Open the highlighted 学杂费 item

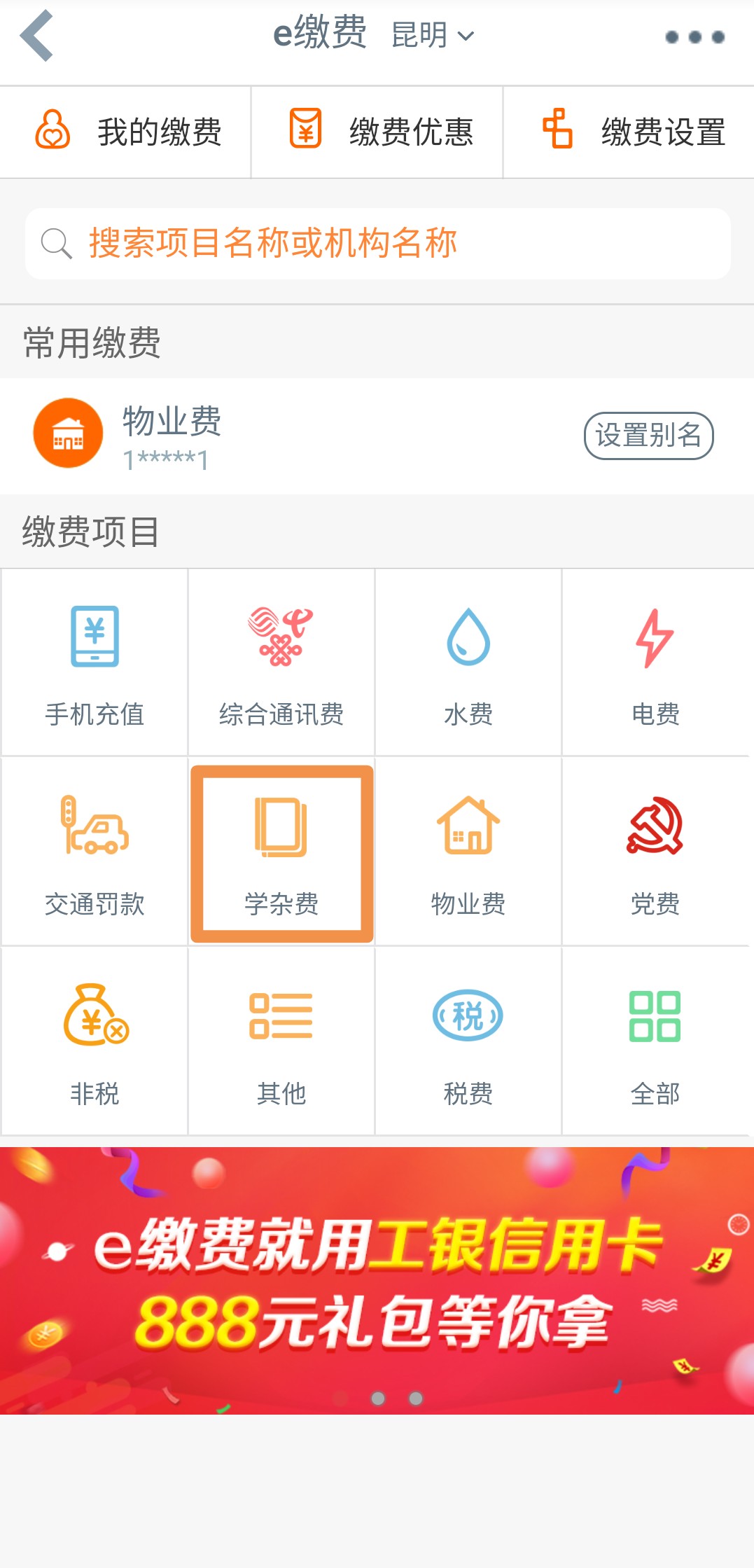coord(281,852)
